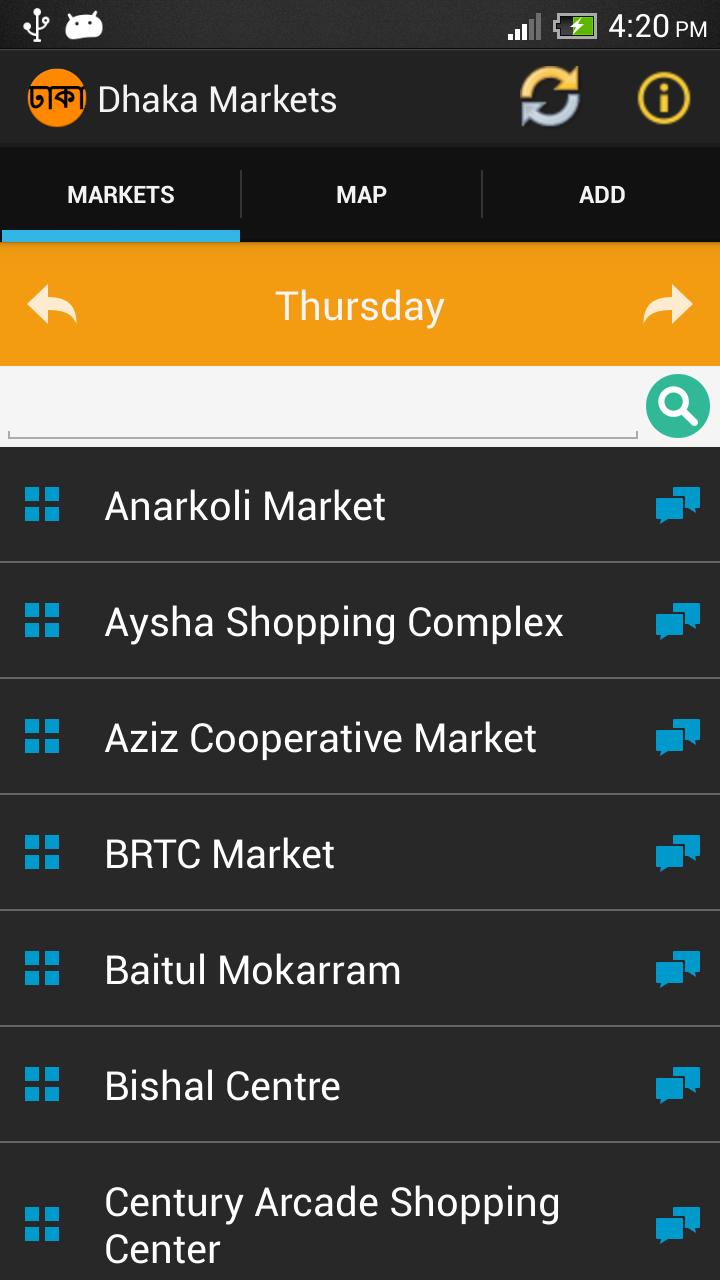This screenshot has height=1280, width=720.
Task: Tap the green search magnifier button
Action: [x=678, y=406]
